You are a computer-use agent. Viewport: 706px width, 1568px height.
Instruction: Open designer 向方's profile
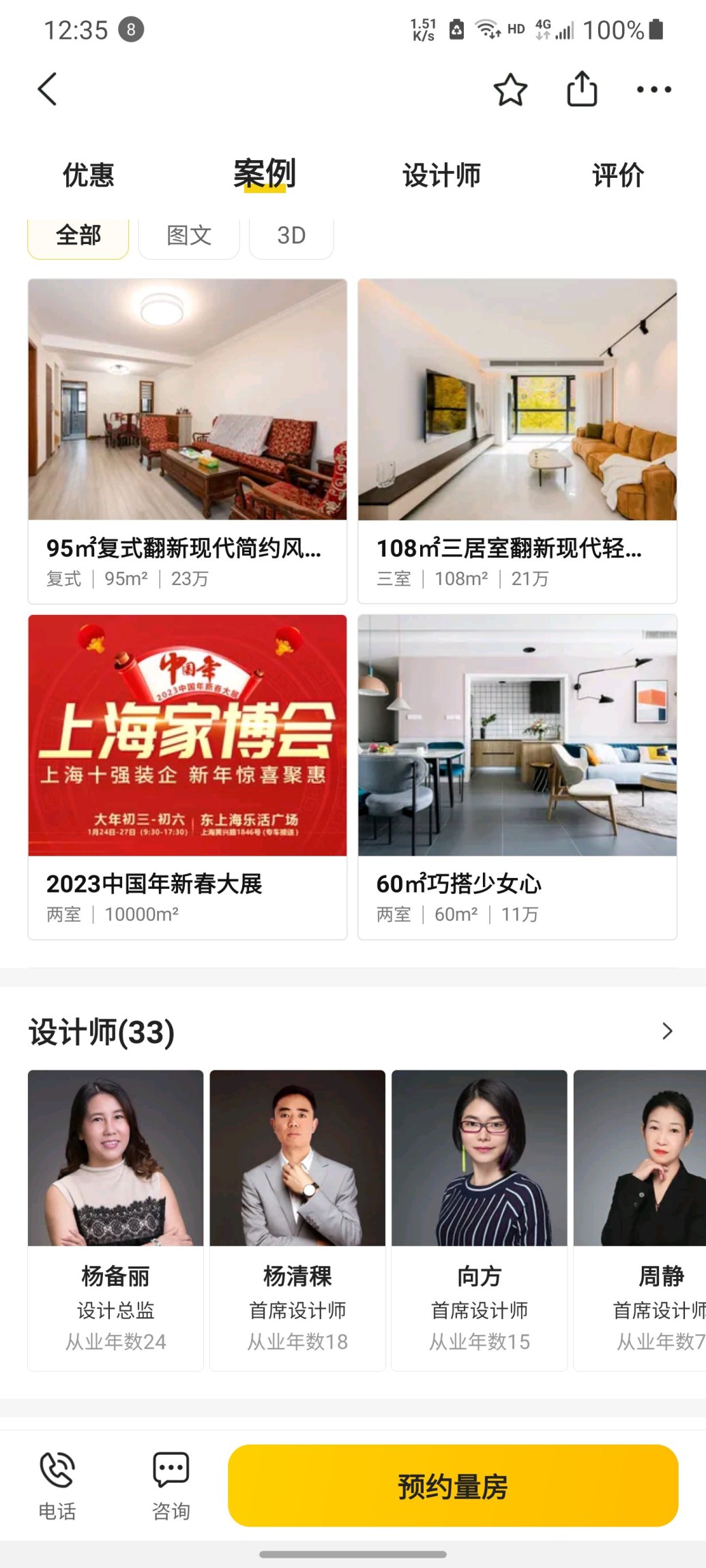pos(480,1219)
